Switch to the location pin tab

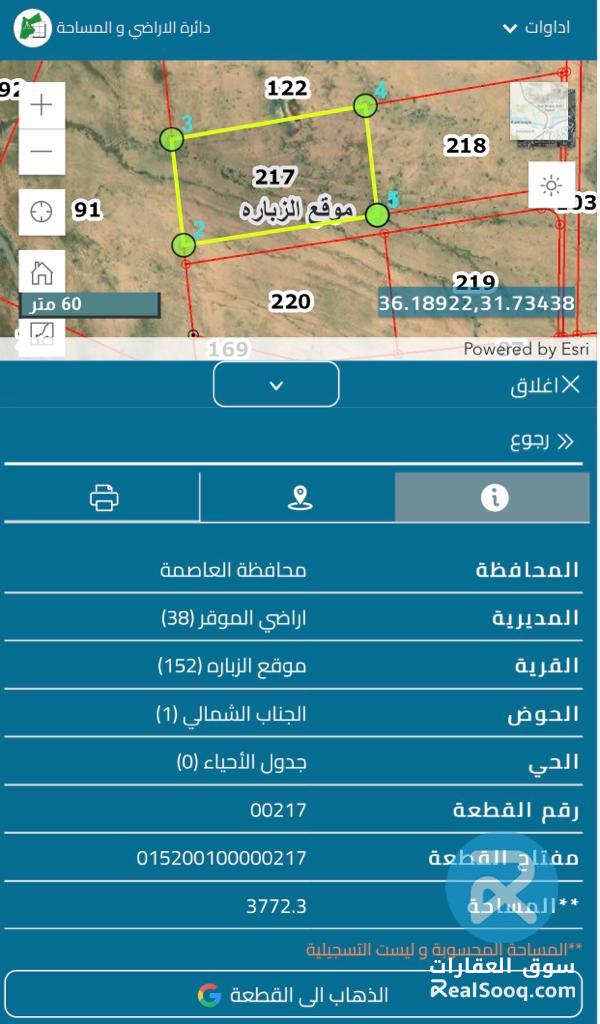click(x=299, y=497)
